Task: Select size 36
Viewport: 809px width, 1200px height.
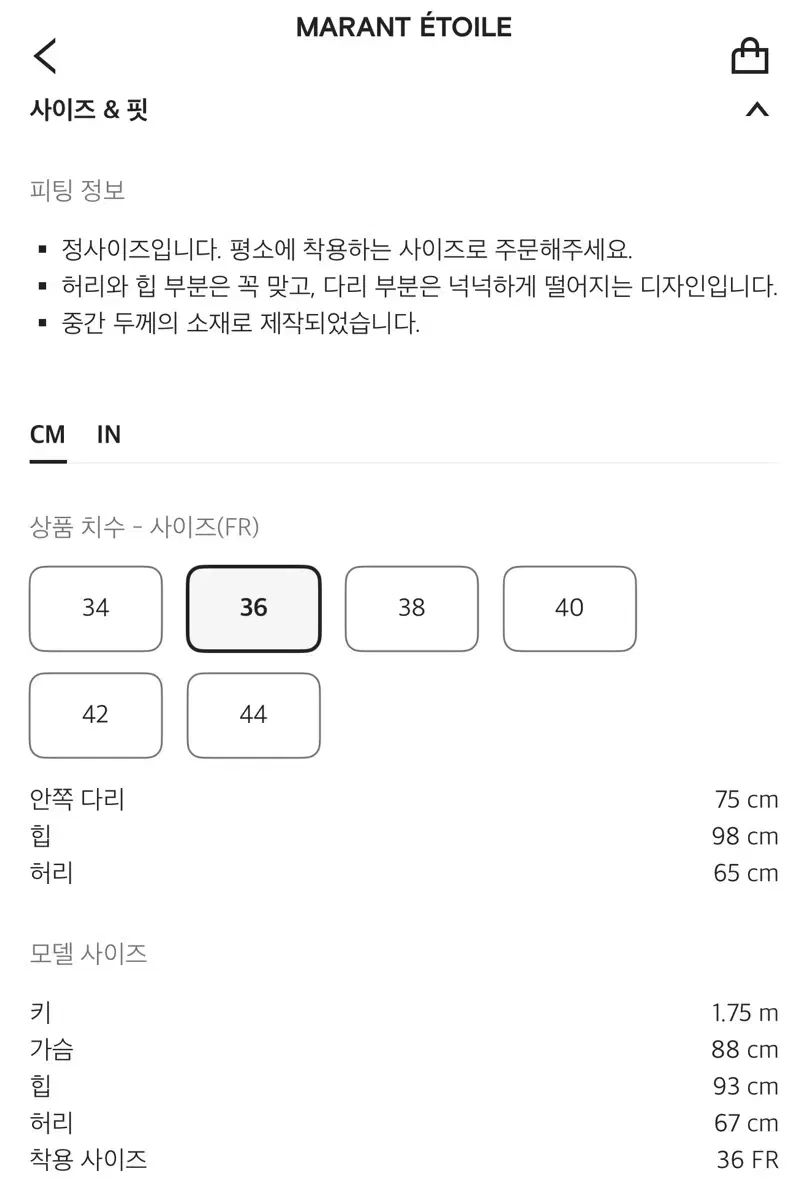Action: [254, 608]
